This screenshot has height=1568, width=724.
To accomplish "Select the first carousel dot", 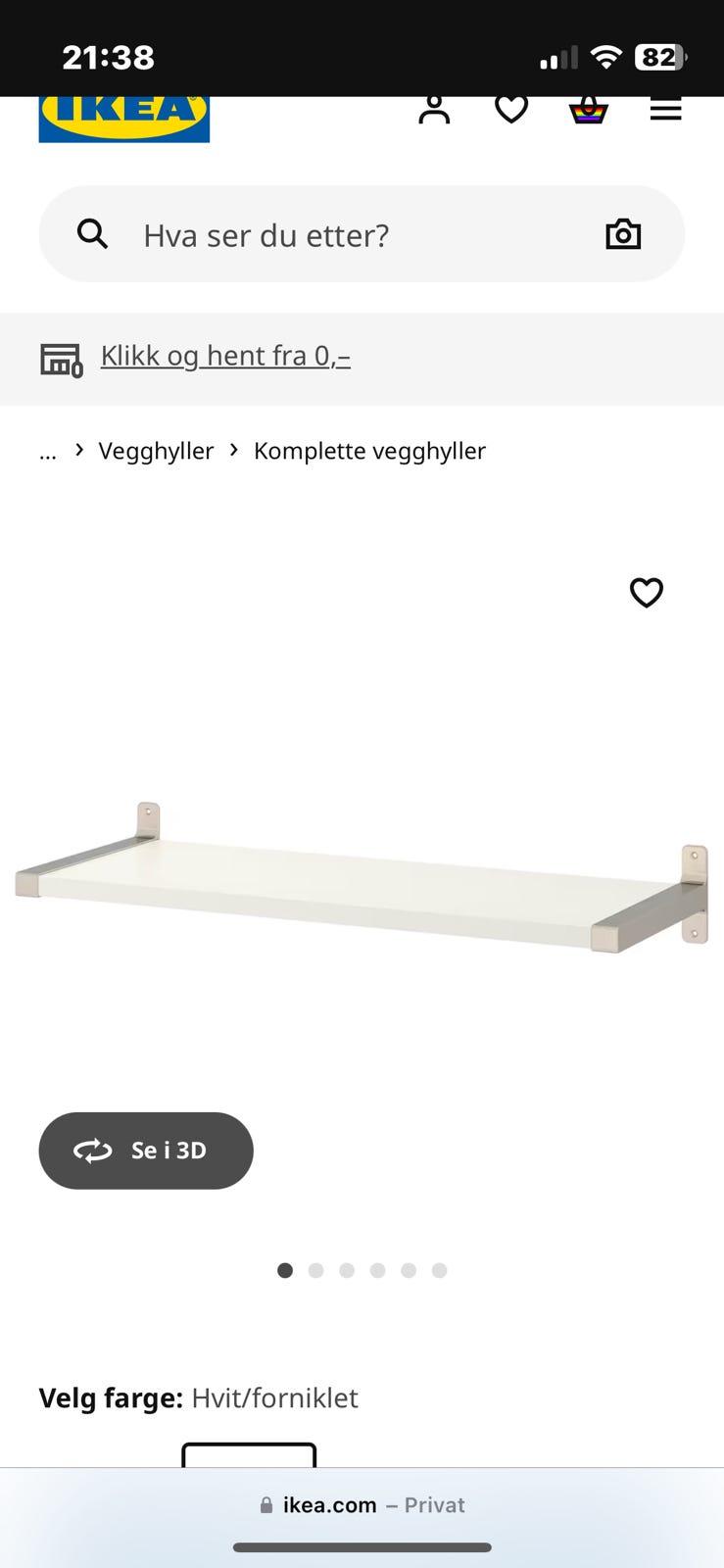I will 285,1269.
